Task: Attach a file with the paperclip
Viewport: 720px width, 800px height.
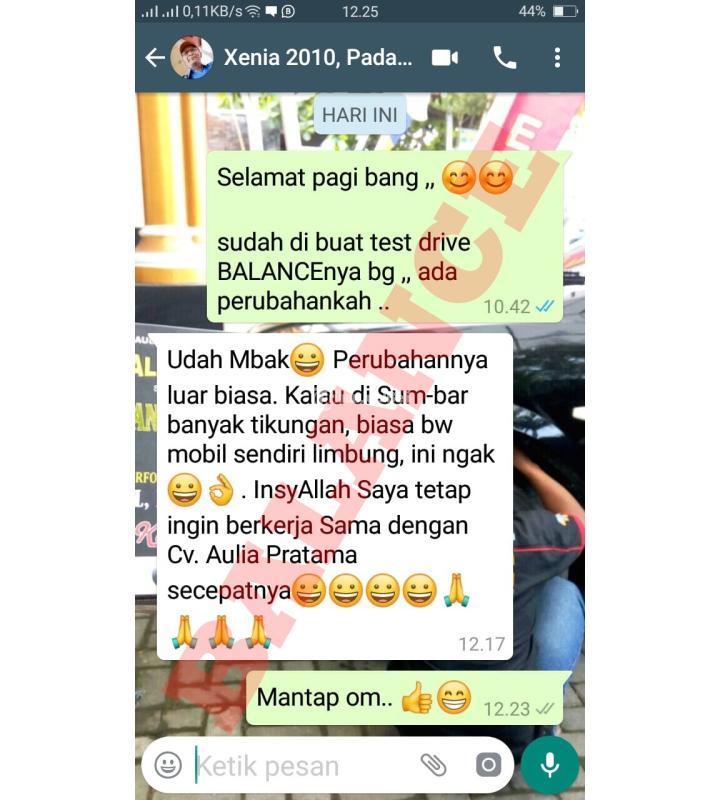Action: pos(433,766)
